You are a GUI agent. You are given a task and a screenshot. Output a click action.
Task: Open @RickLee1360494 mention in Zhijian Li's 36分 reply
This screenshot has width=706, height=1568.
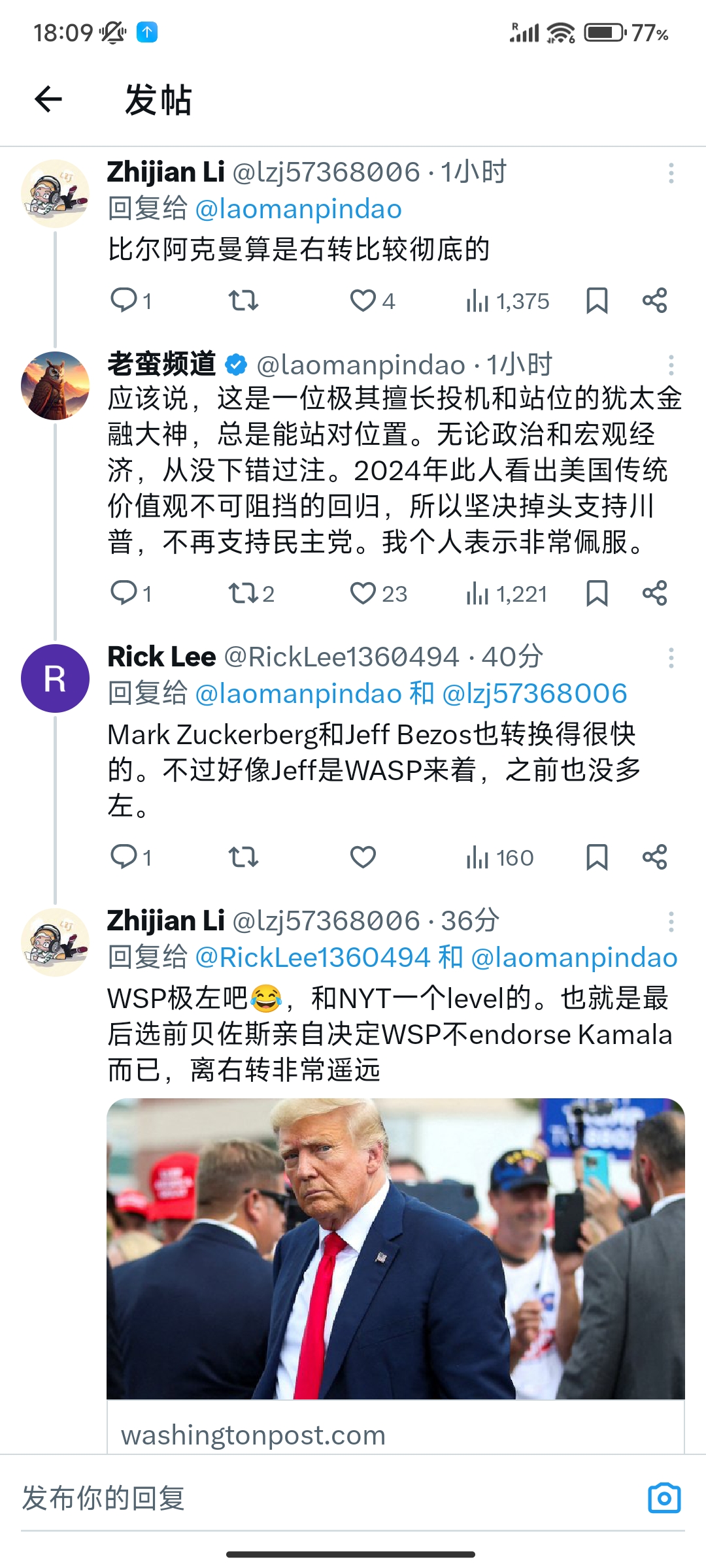tap(312, 958)
